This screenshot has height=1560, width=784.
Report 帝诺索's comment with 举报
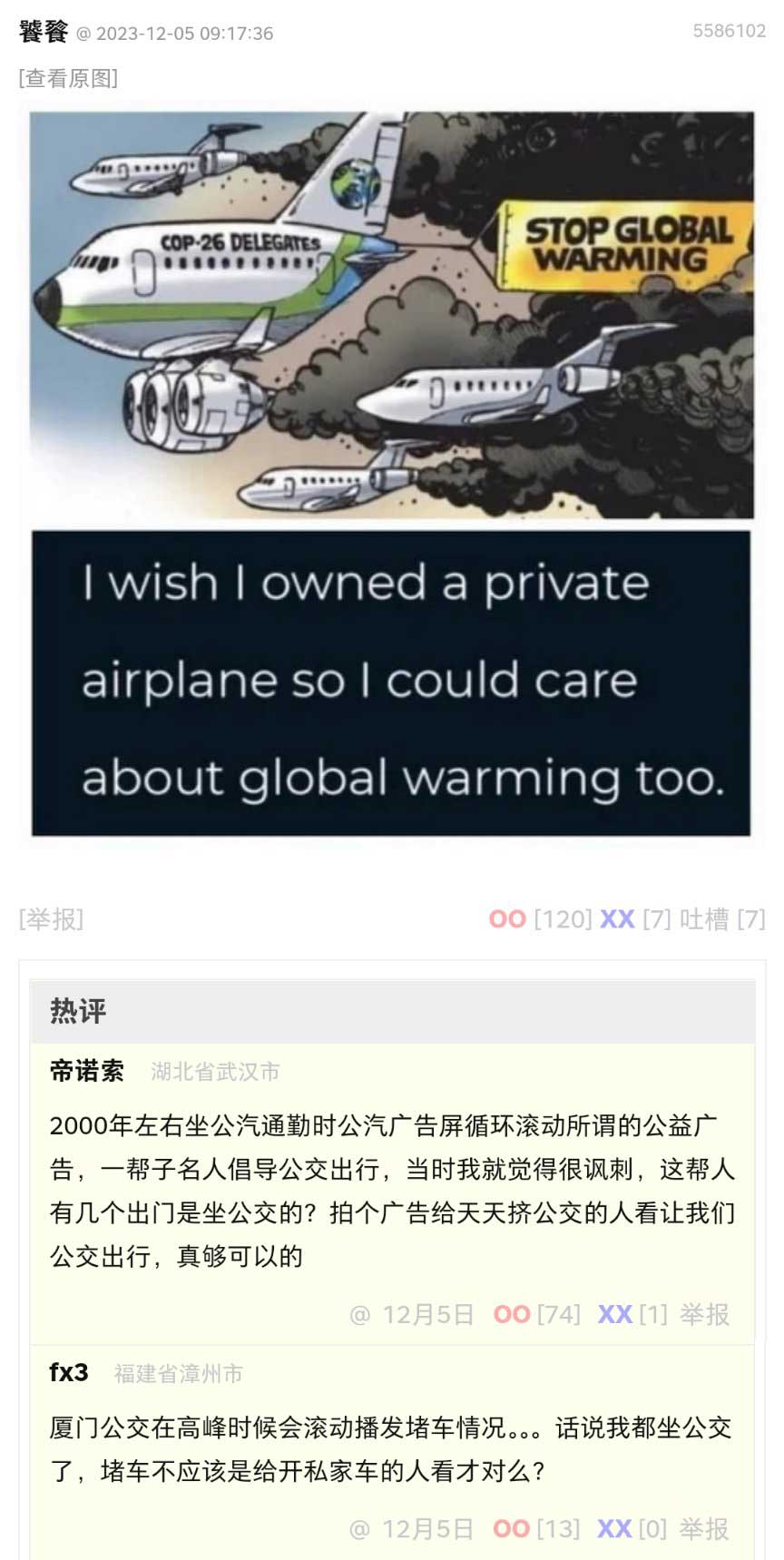(705, 1314)
